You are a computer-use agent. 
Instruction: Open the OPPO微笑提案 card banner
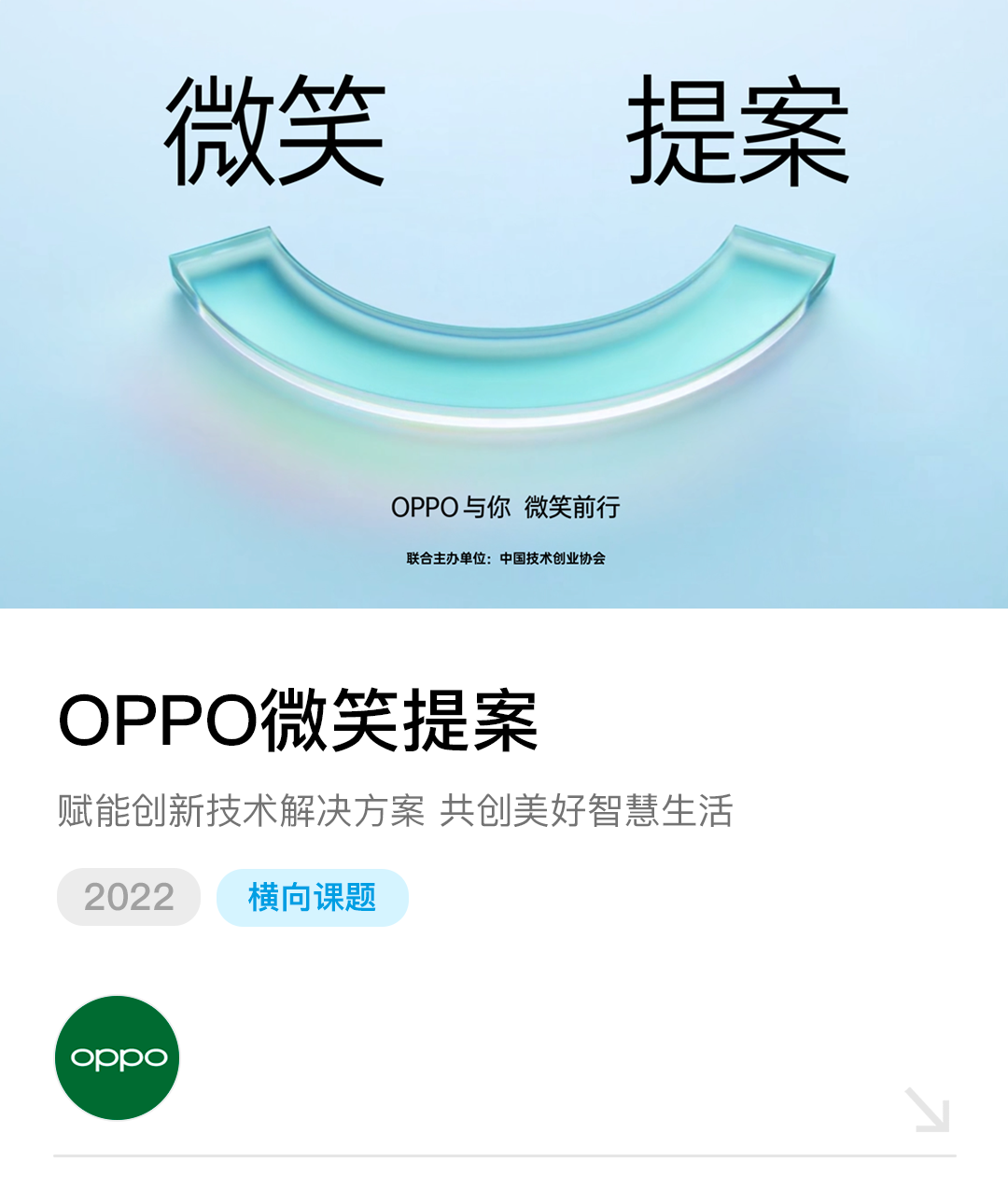(504, 303)
